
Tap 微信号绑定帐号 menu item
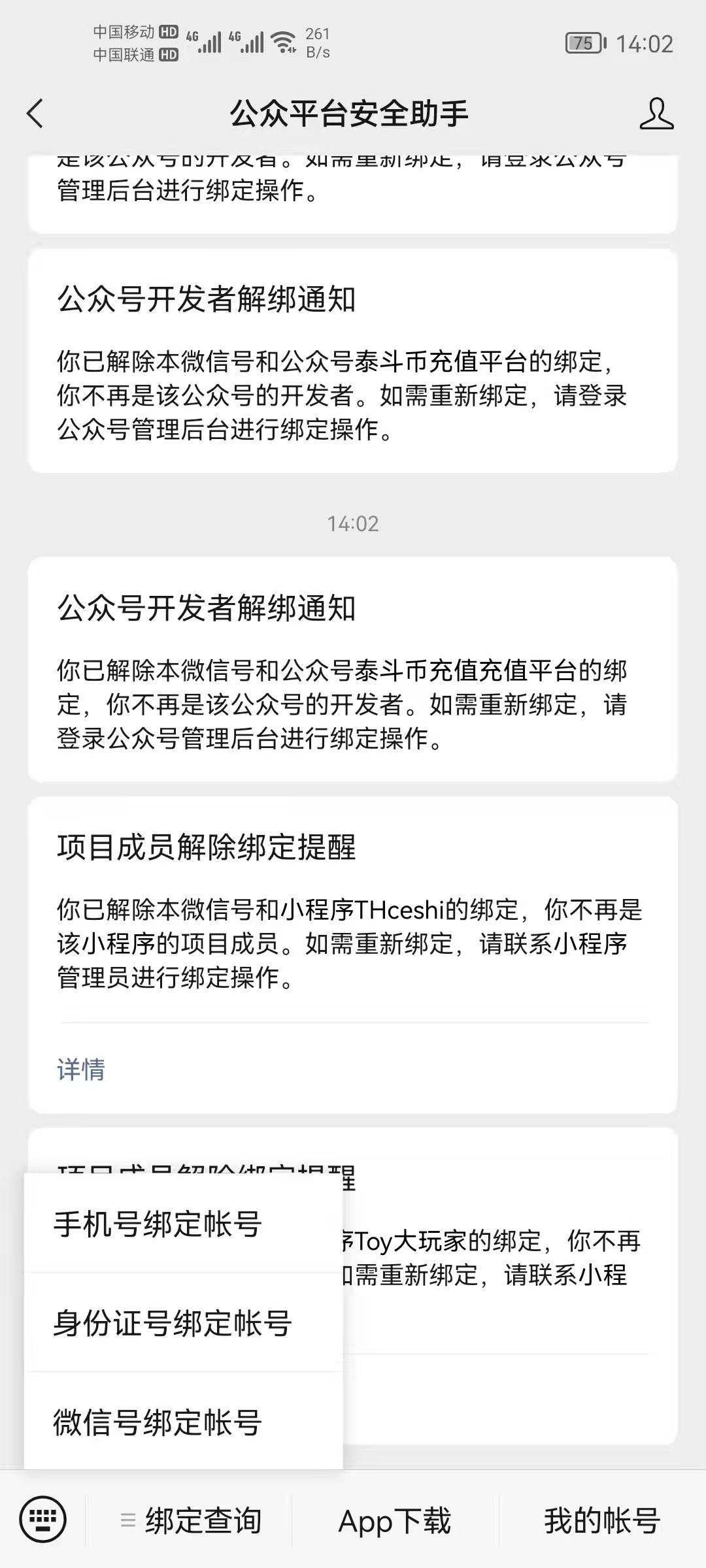click(158, 1422)
